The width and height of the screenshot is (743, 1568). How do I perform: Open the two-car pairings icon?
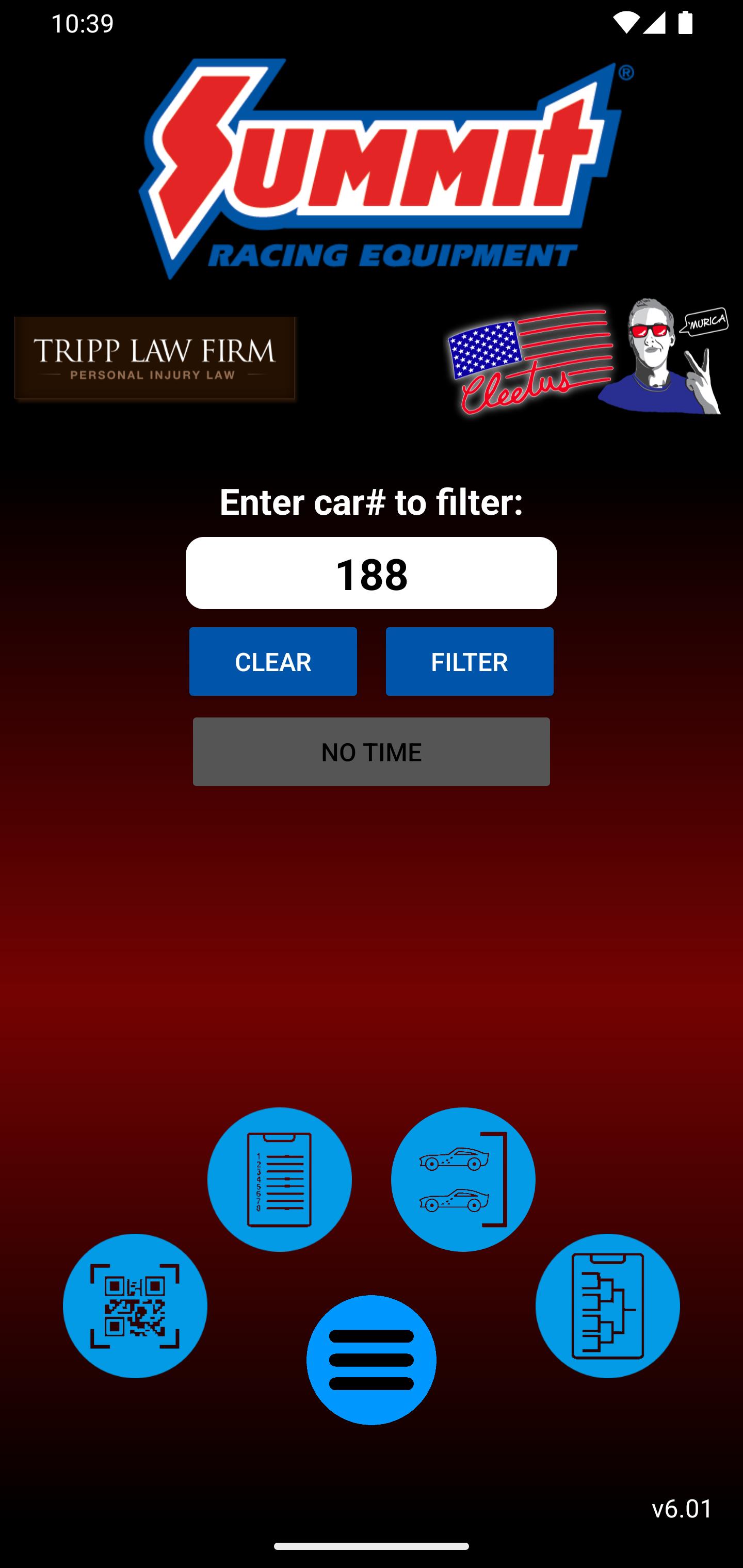tap(463, 1180)
